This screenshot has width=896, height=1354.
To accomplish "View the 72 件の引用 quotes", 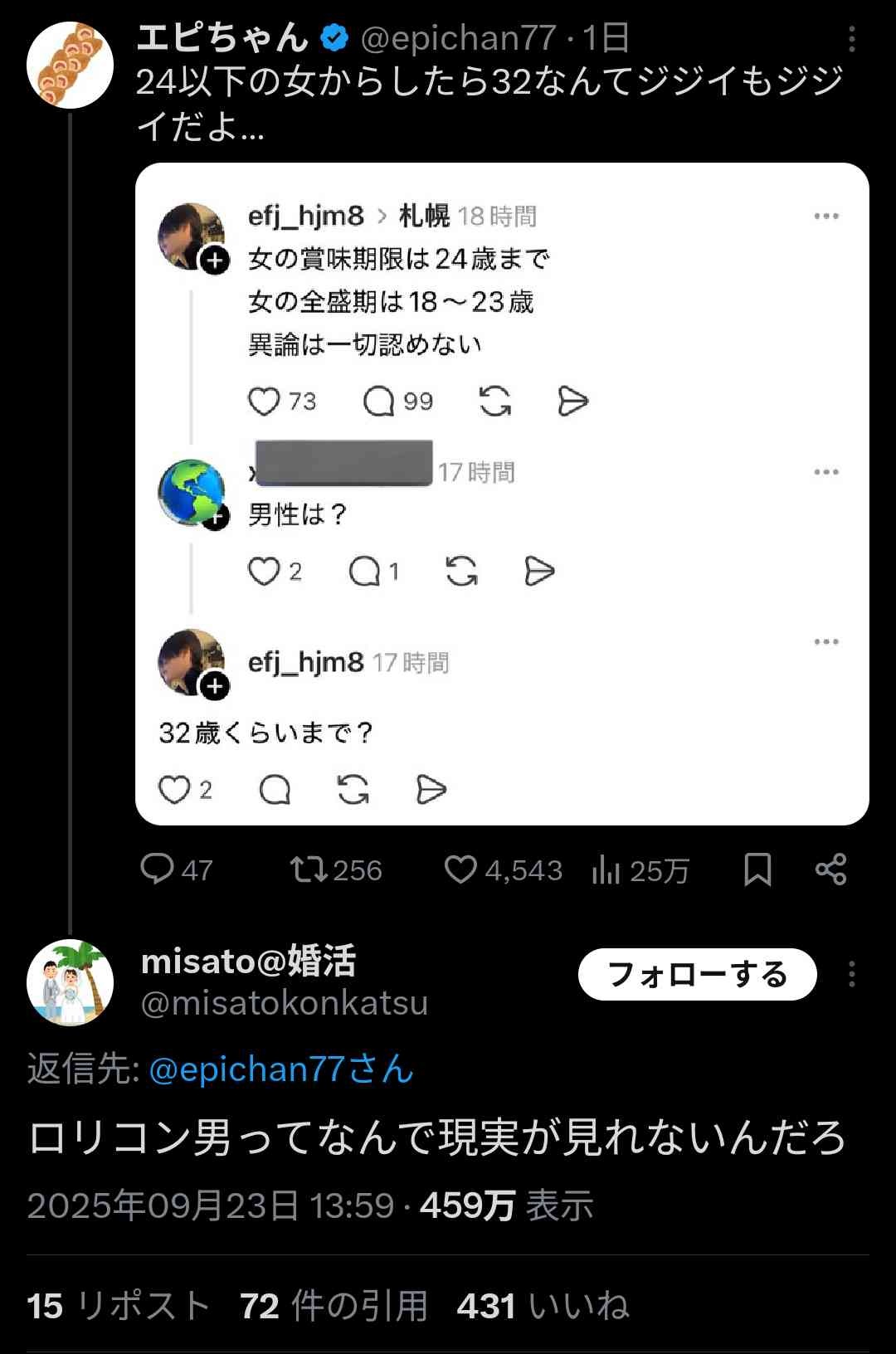I will point(334,1306).
